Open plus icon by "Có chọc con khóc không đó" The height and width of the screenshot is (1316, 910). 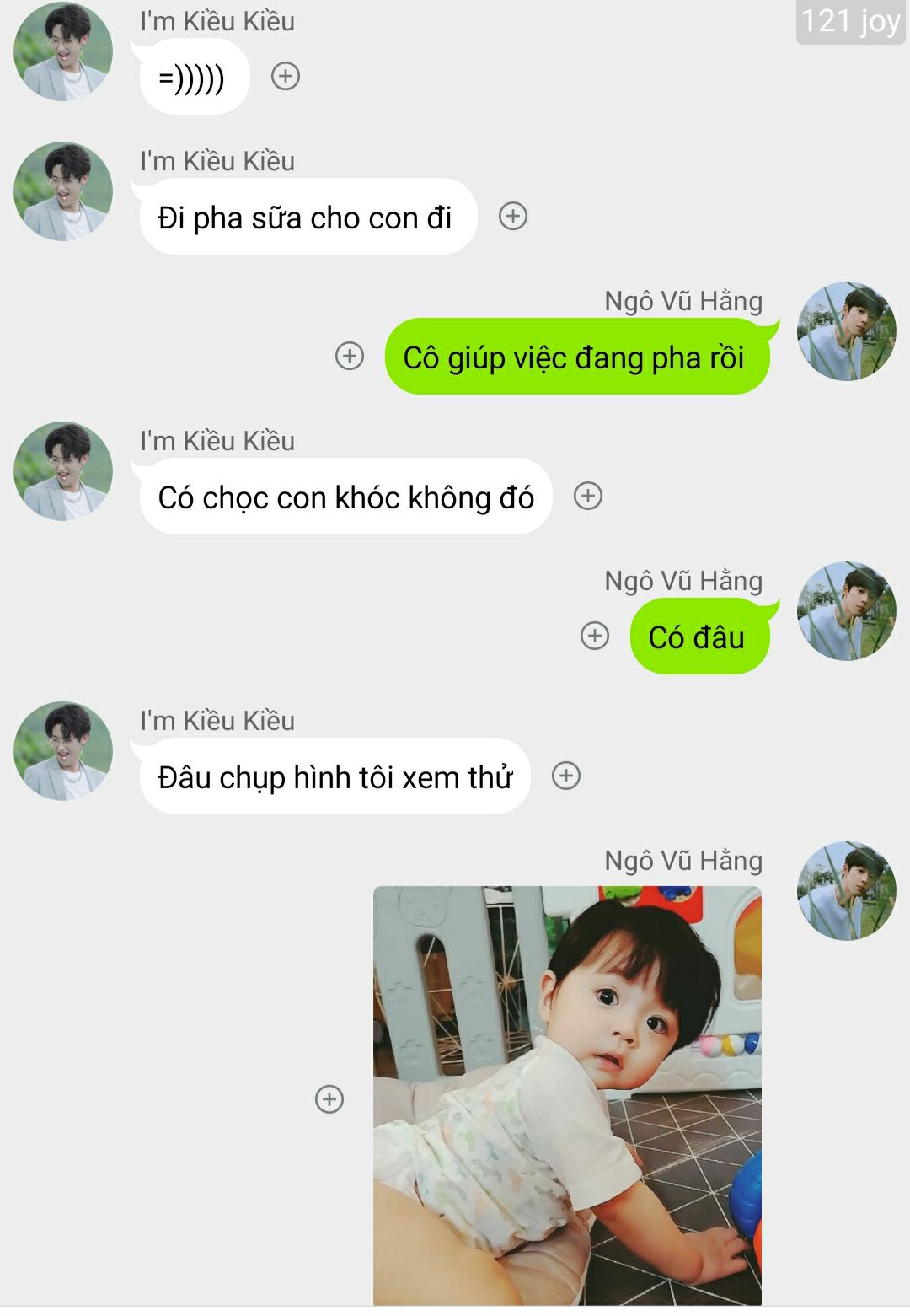(x=588, y=496)
